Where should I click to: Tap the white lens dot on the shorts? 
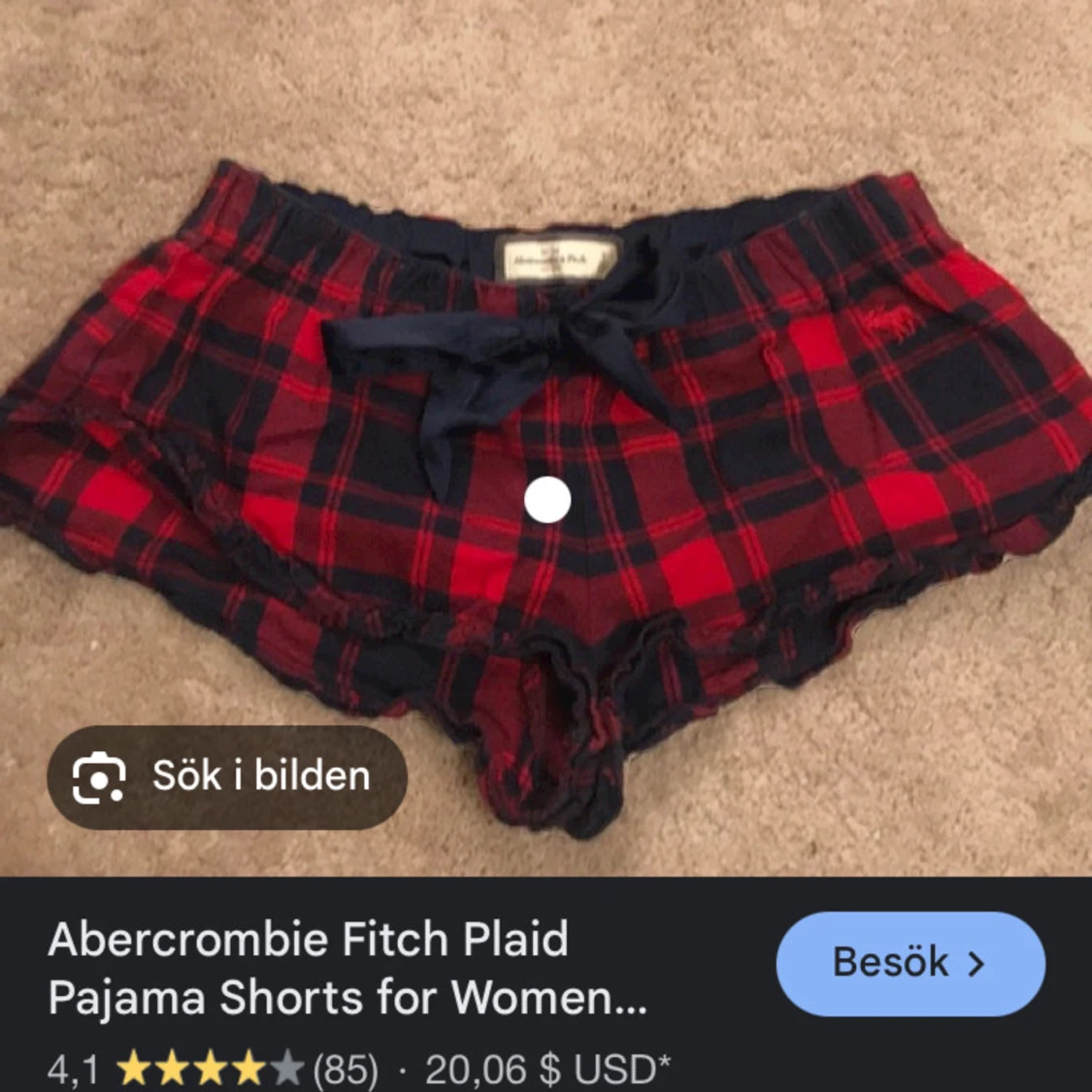click(547, 500)
